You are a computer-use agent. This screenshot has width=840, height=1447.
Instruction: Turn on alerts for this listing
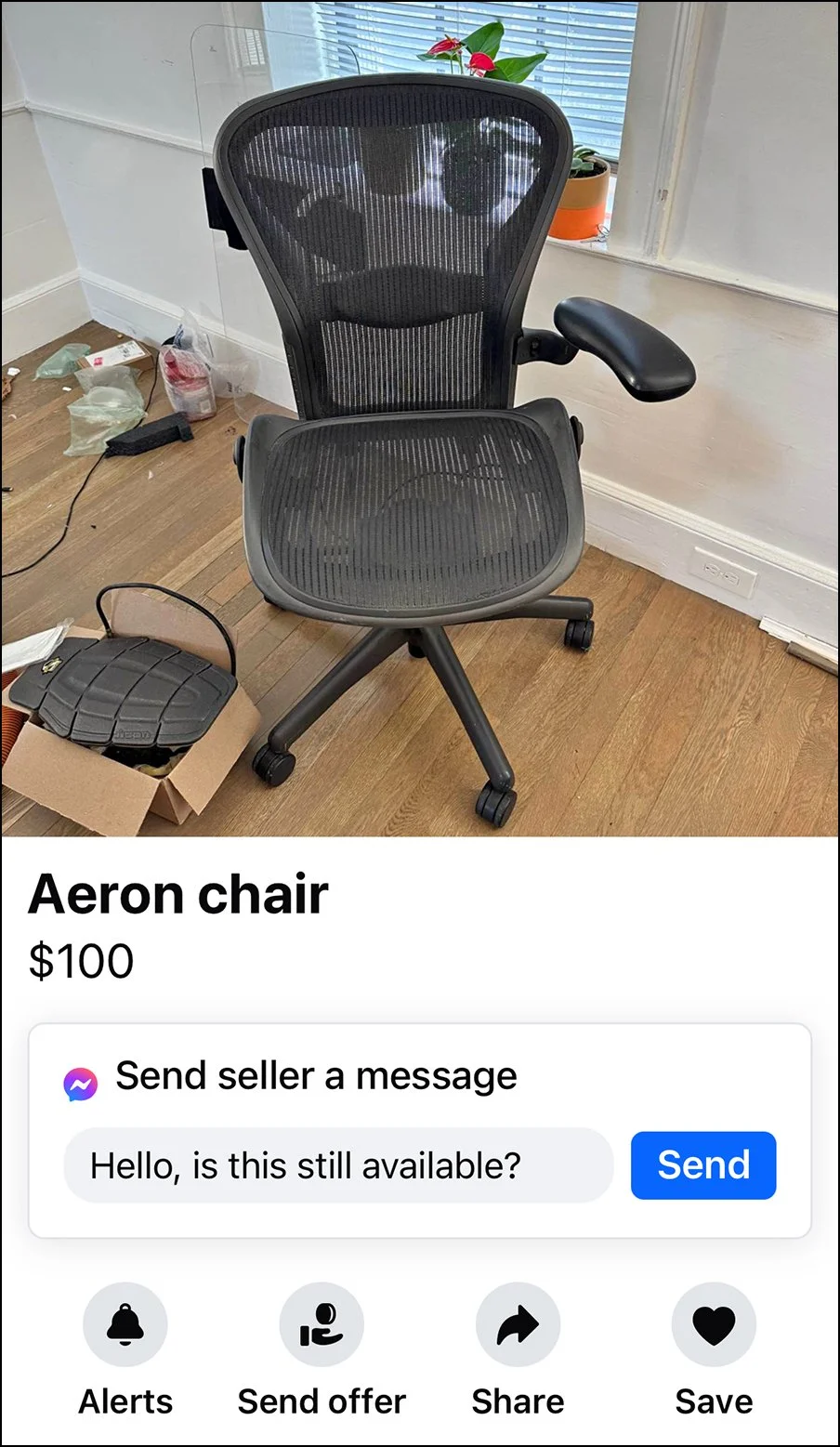125,1324
